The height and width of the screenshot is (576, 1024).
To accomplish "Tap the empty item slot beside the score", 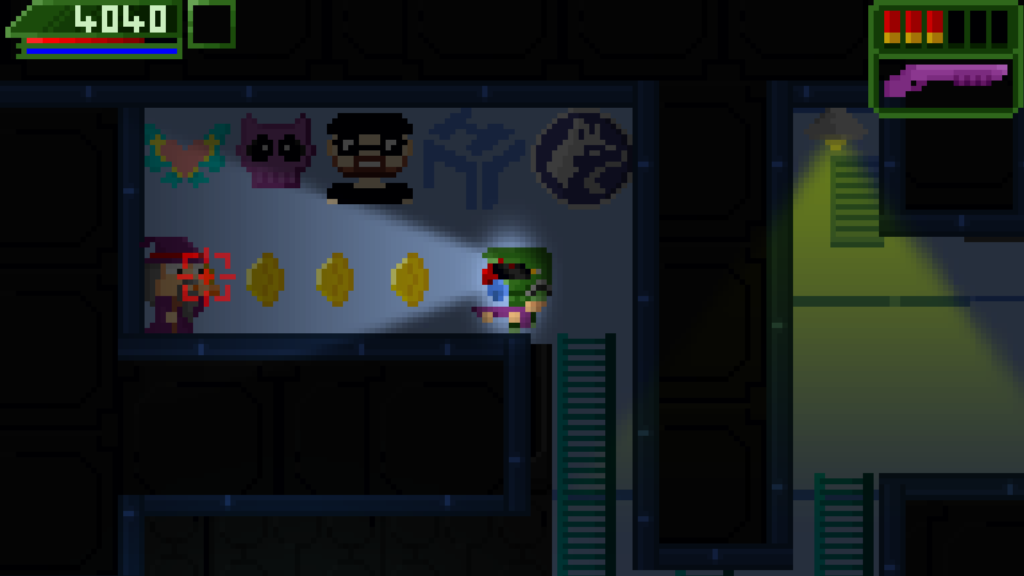I will click(x=211, y=23).
